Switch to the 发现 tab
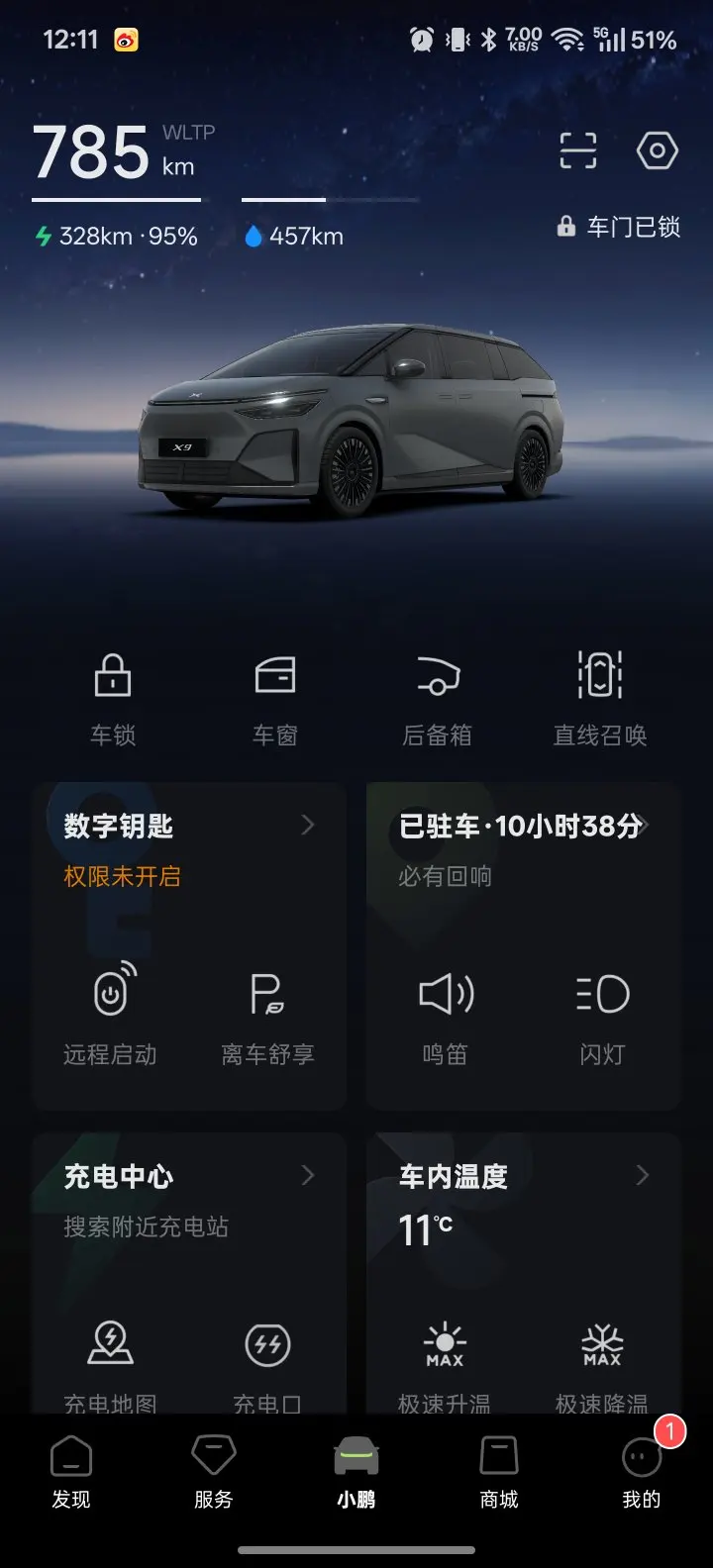Image resolution: width=713 pixels, height=1568 pixels. [71, 1472]
